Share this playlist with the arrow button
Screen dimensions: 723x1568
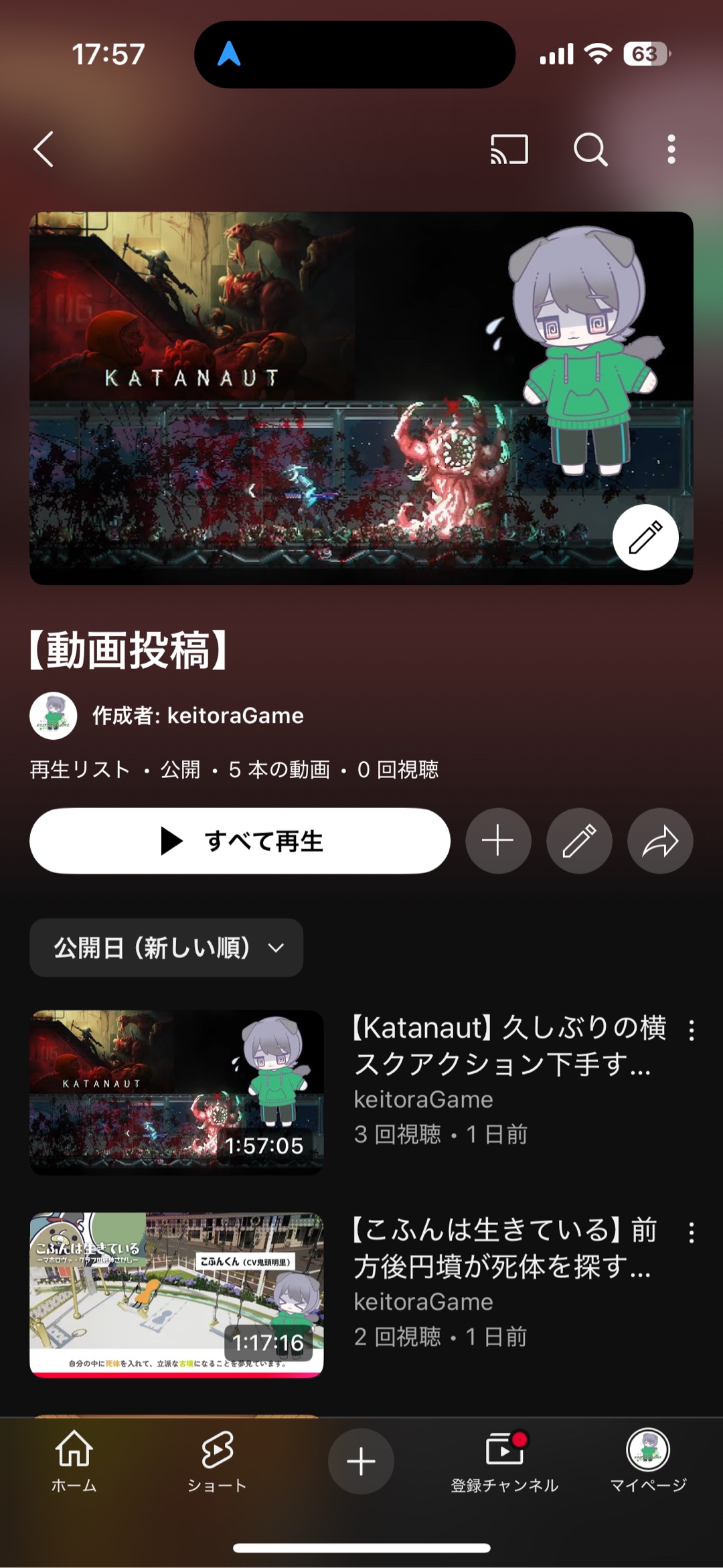(660, 841)
